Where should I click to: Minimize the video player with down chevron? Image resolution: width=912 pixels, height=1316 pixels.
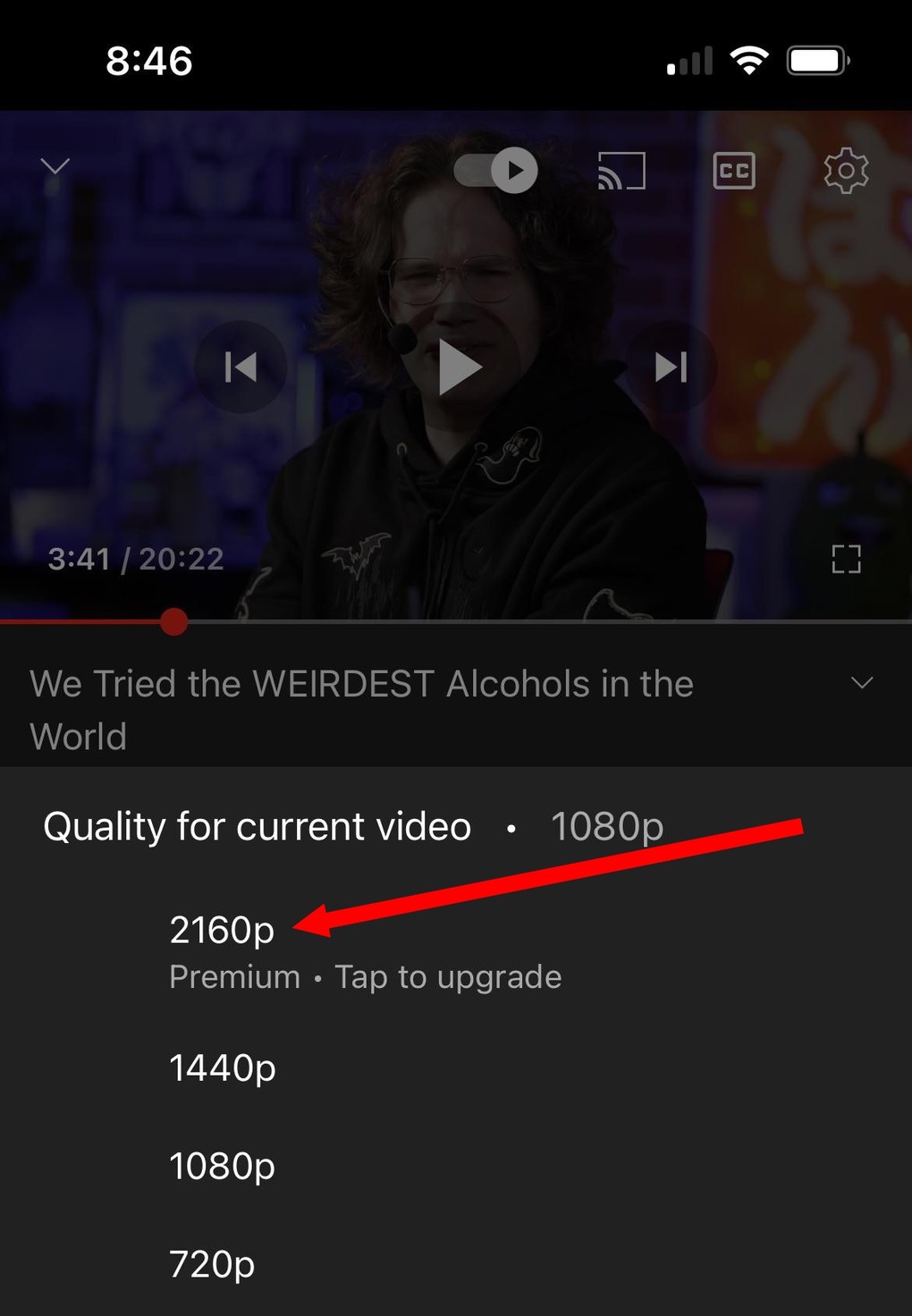[55, 167]
